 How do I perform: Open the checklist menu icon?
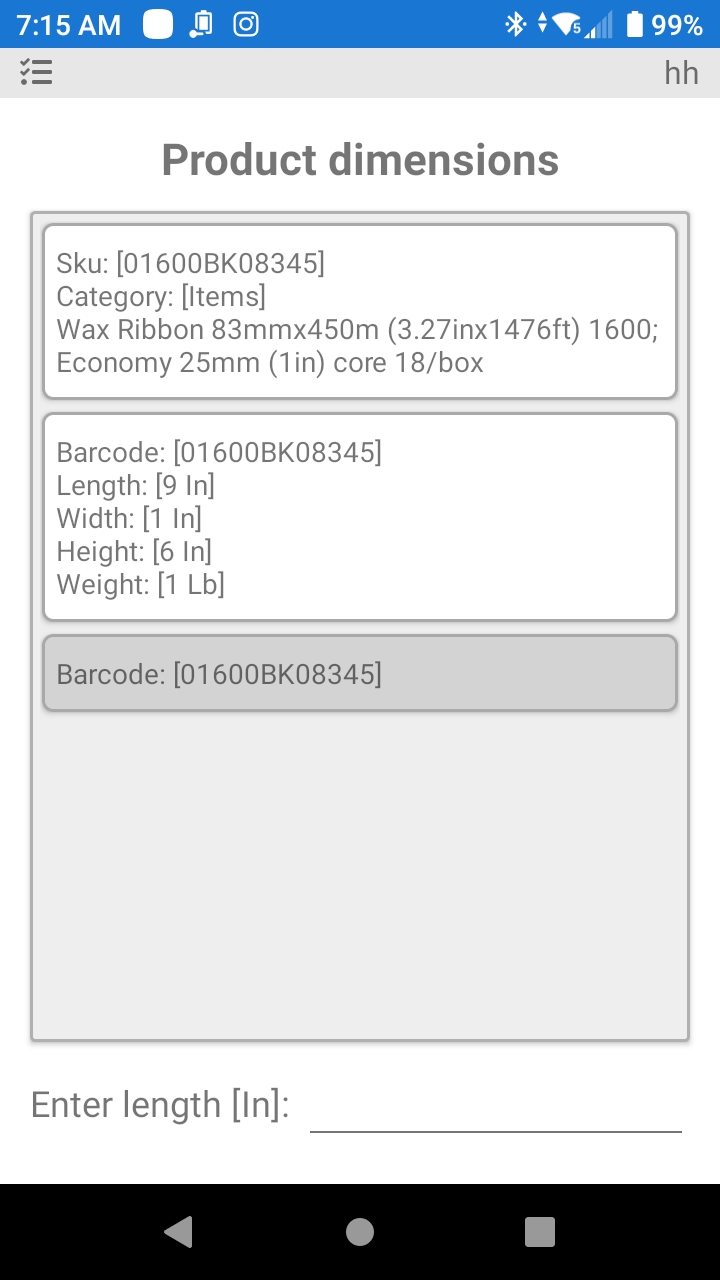[x=36, y=73]
